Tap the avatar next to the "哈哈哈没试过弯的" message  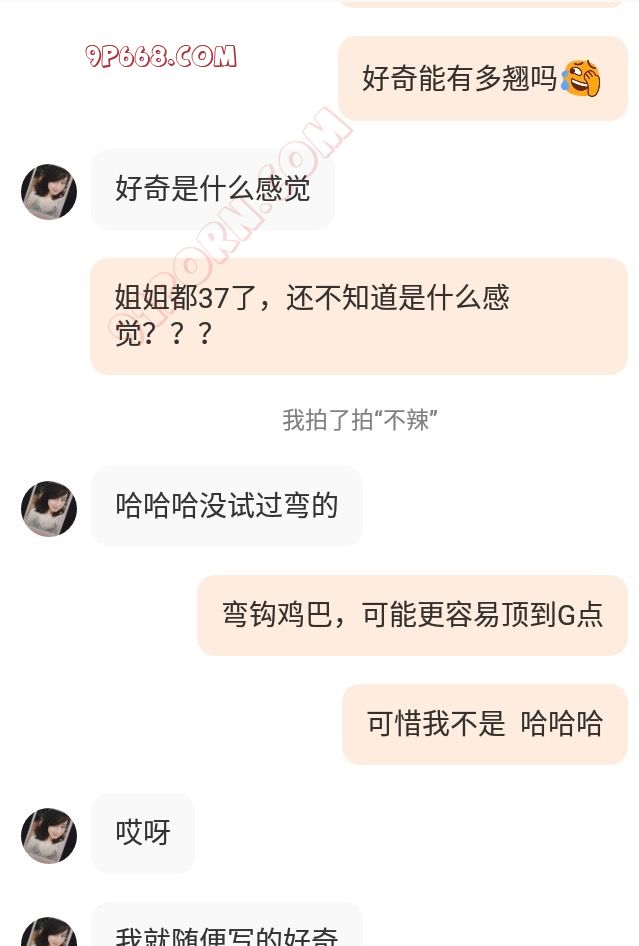49,509
